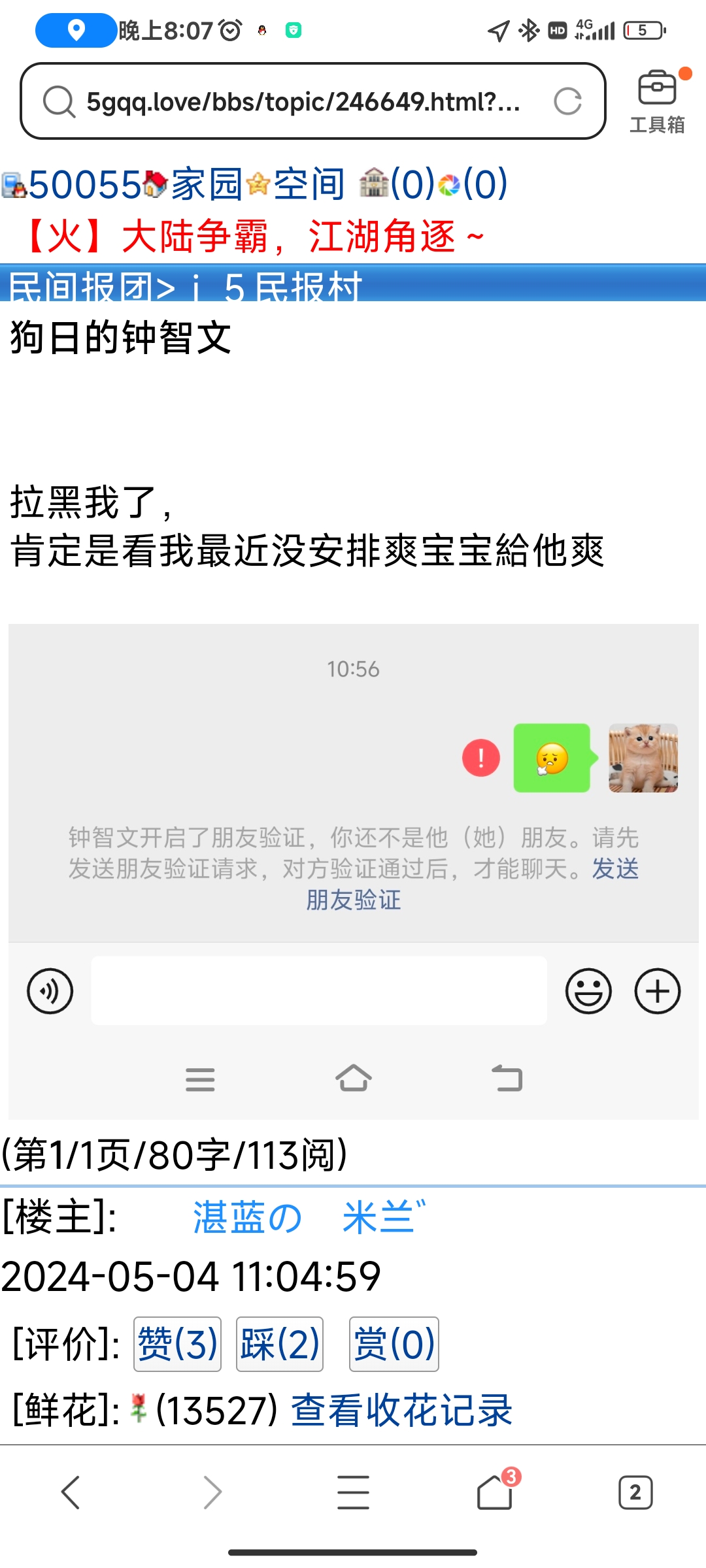Open the 工具箱 toolbox
Viewport: 706px width, 1568px height.
tap(657, 101)
